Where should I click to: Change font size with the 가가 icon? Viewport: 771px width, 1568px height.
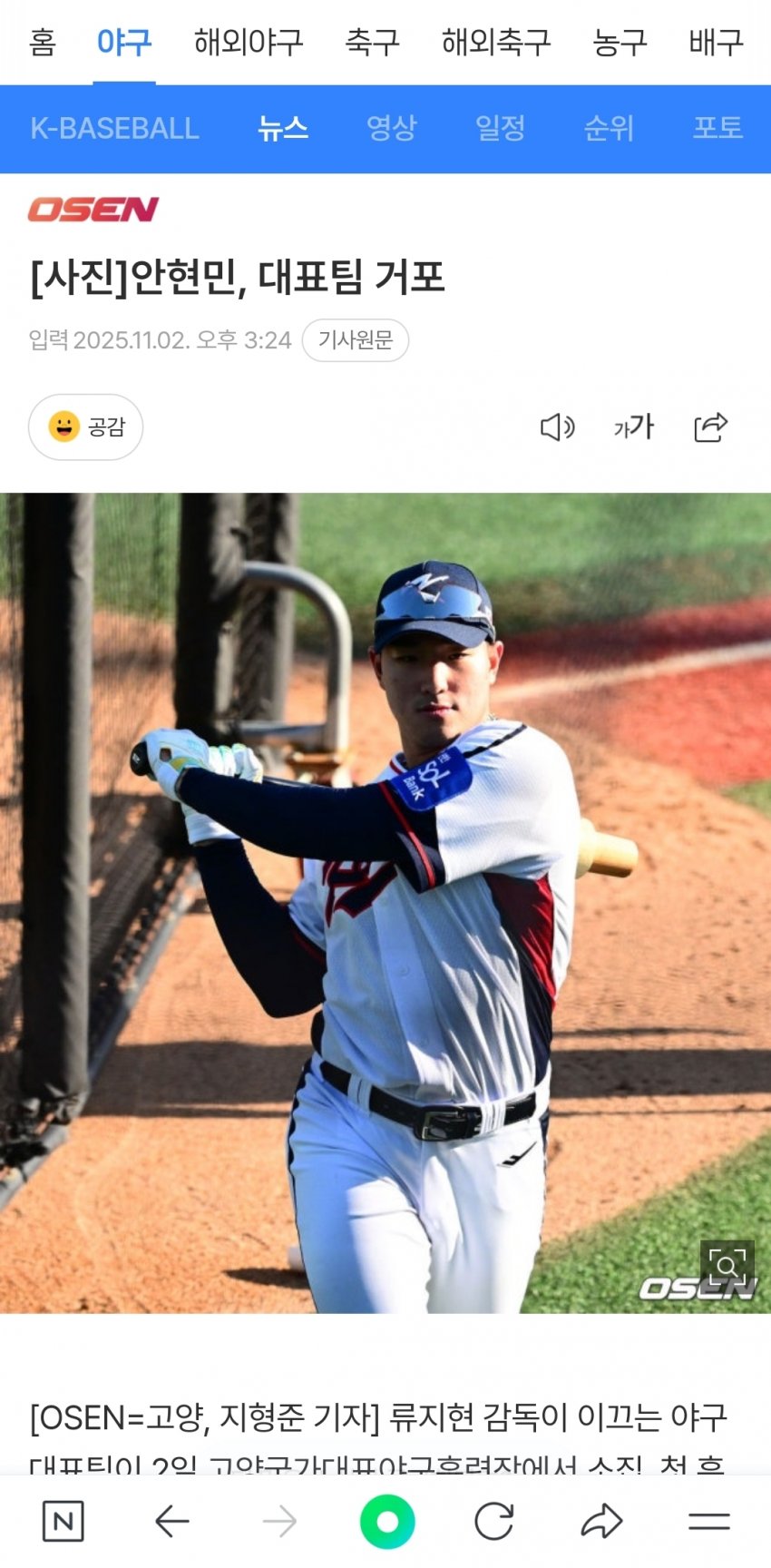633,426
